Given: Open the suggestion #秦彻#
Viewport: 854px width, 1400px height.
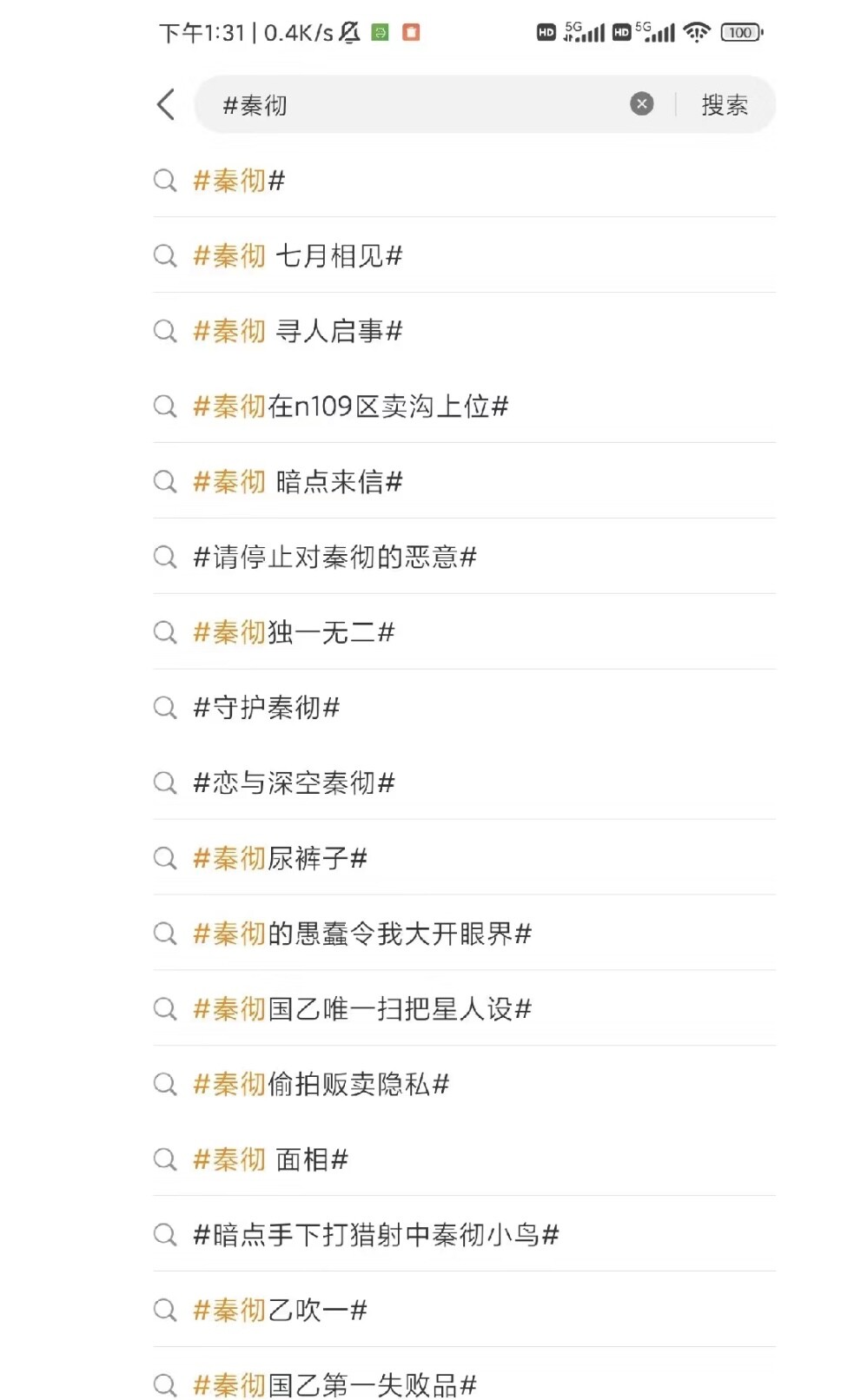Looking at the screenshot, I should click(x=464, y=180).
